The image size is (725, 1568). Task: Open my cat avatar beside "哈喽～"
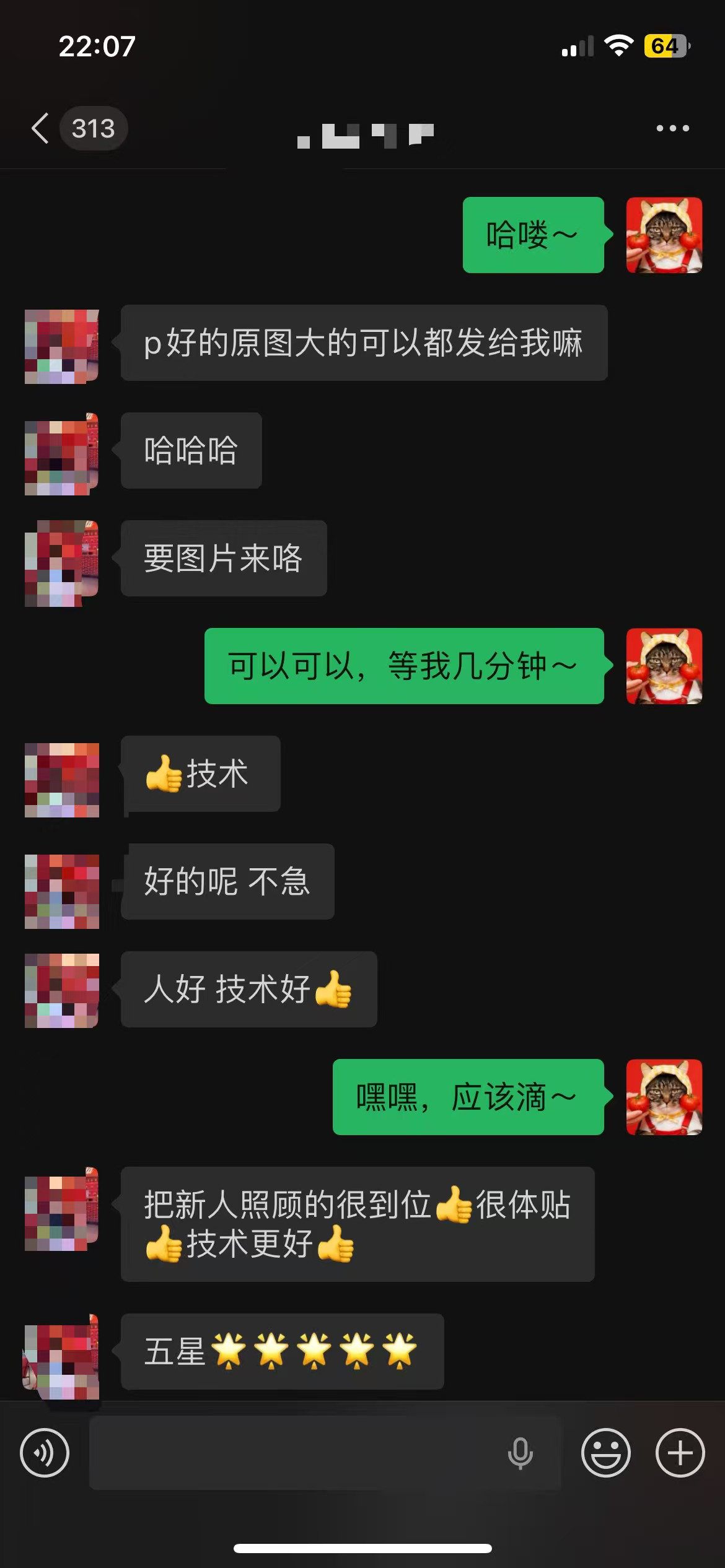664,235
